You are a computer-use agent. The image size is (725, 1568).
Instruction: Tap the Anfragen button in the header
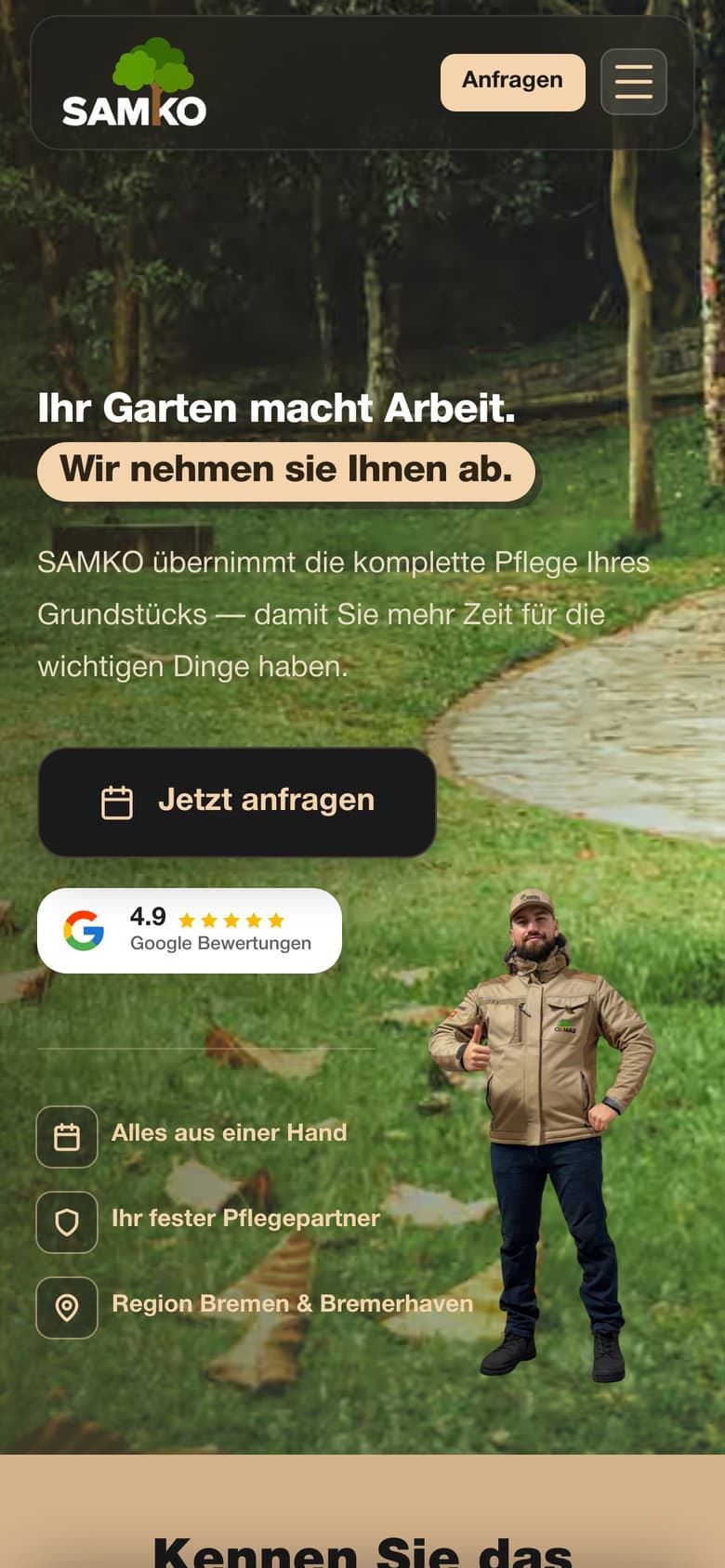pos(512,82)
